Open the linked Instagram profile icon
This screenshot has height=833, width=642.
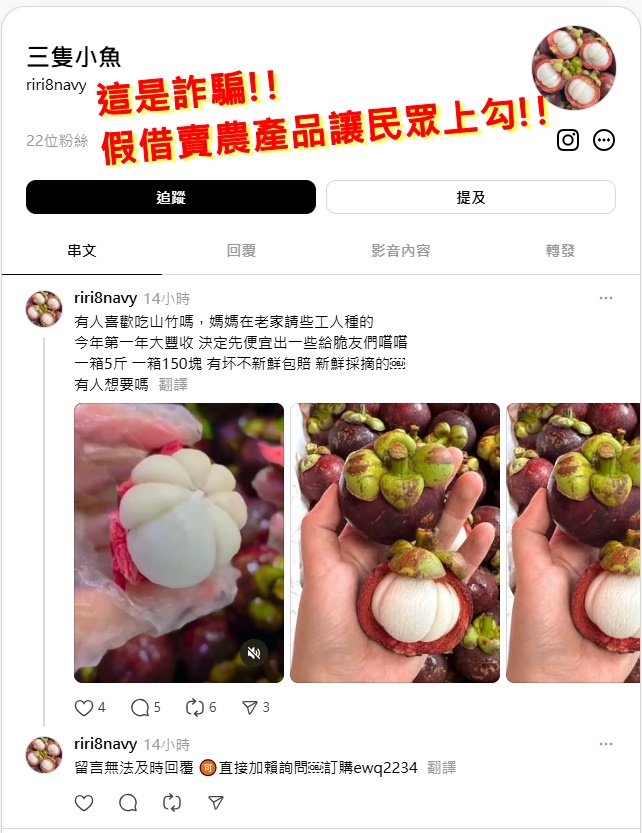568,140
